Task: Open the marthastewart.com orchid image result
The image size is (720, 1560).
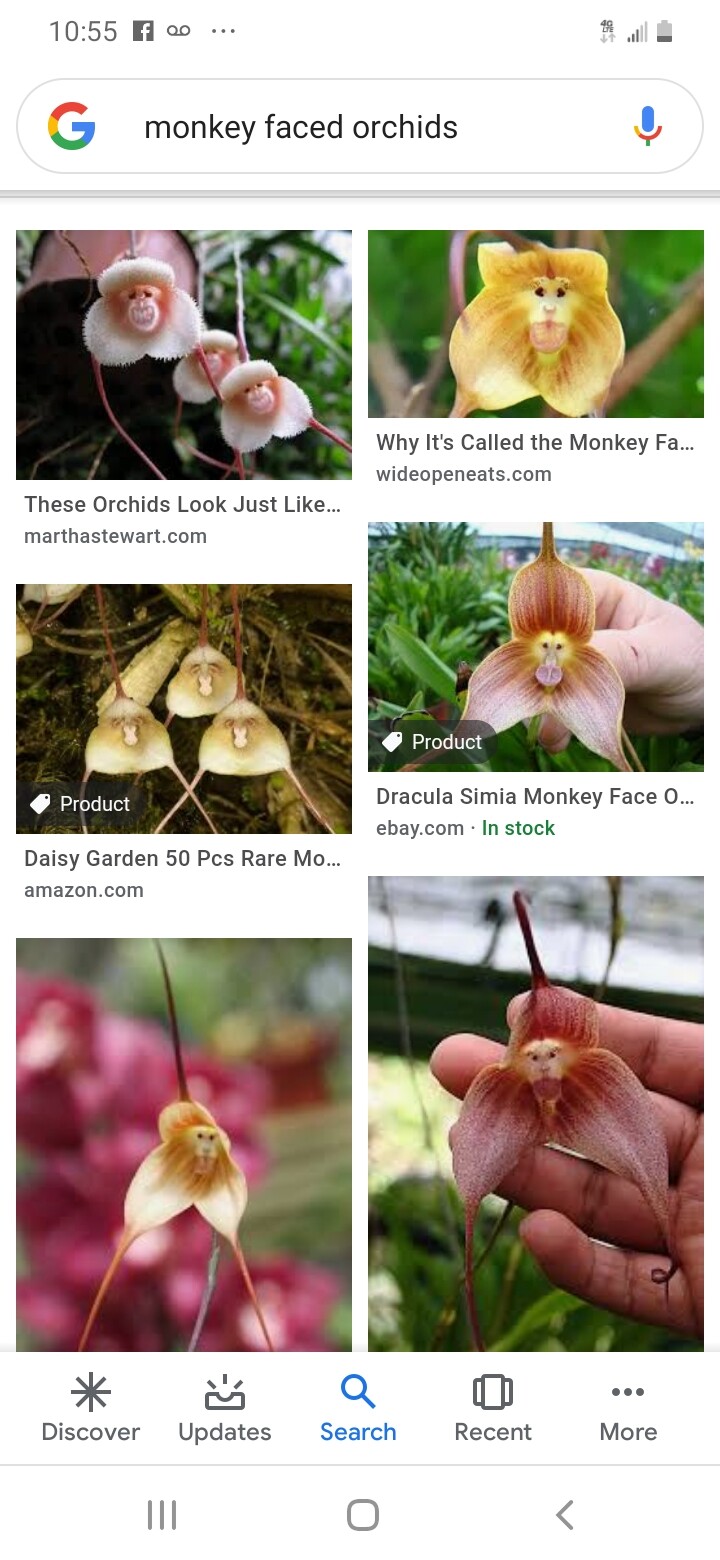Action: tap(184, 355)
